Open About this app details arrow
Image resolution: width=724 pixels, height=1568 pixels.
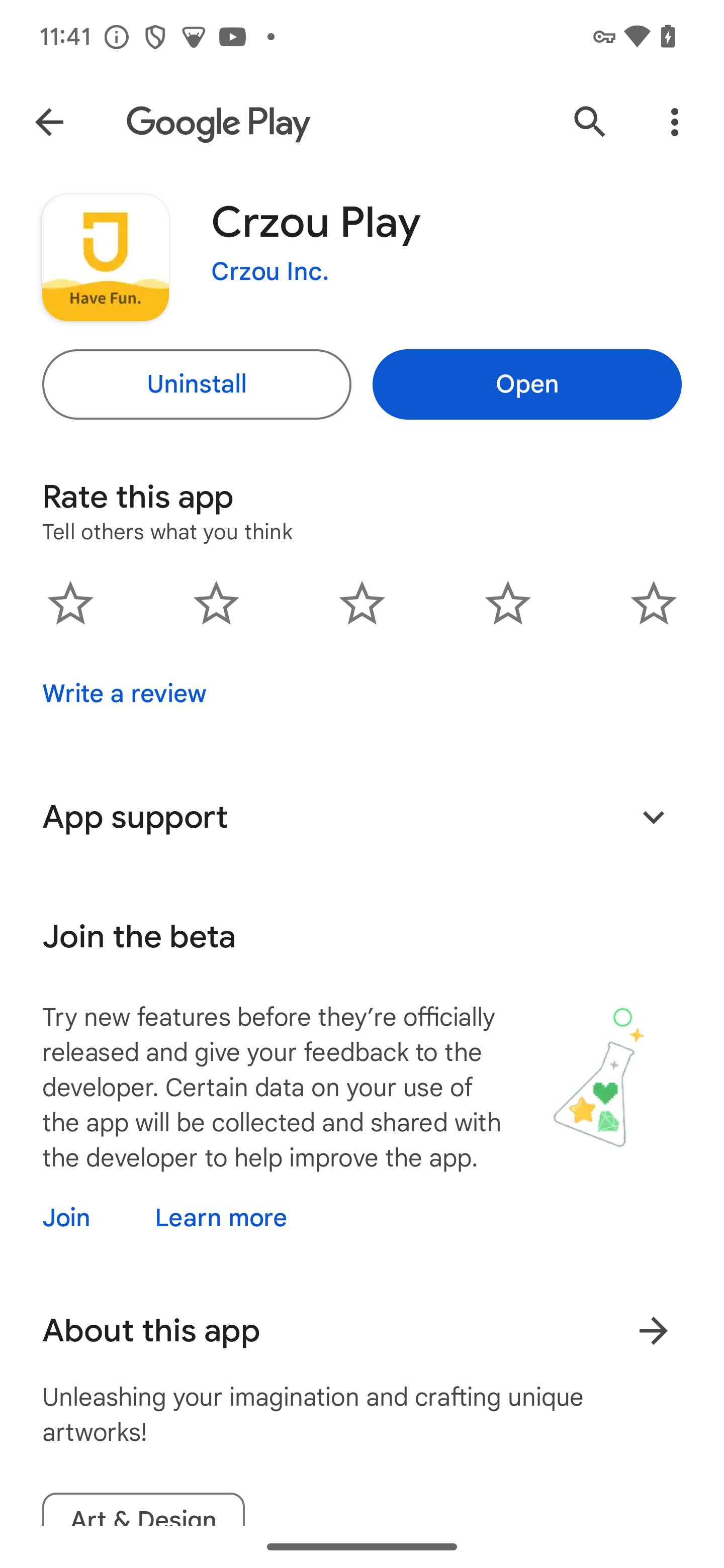[x=653, y=1331]
